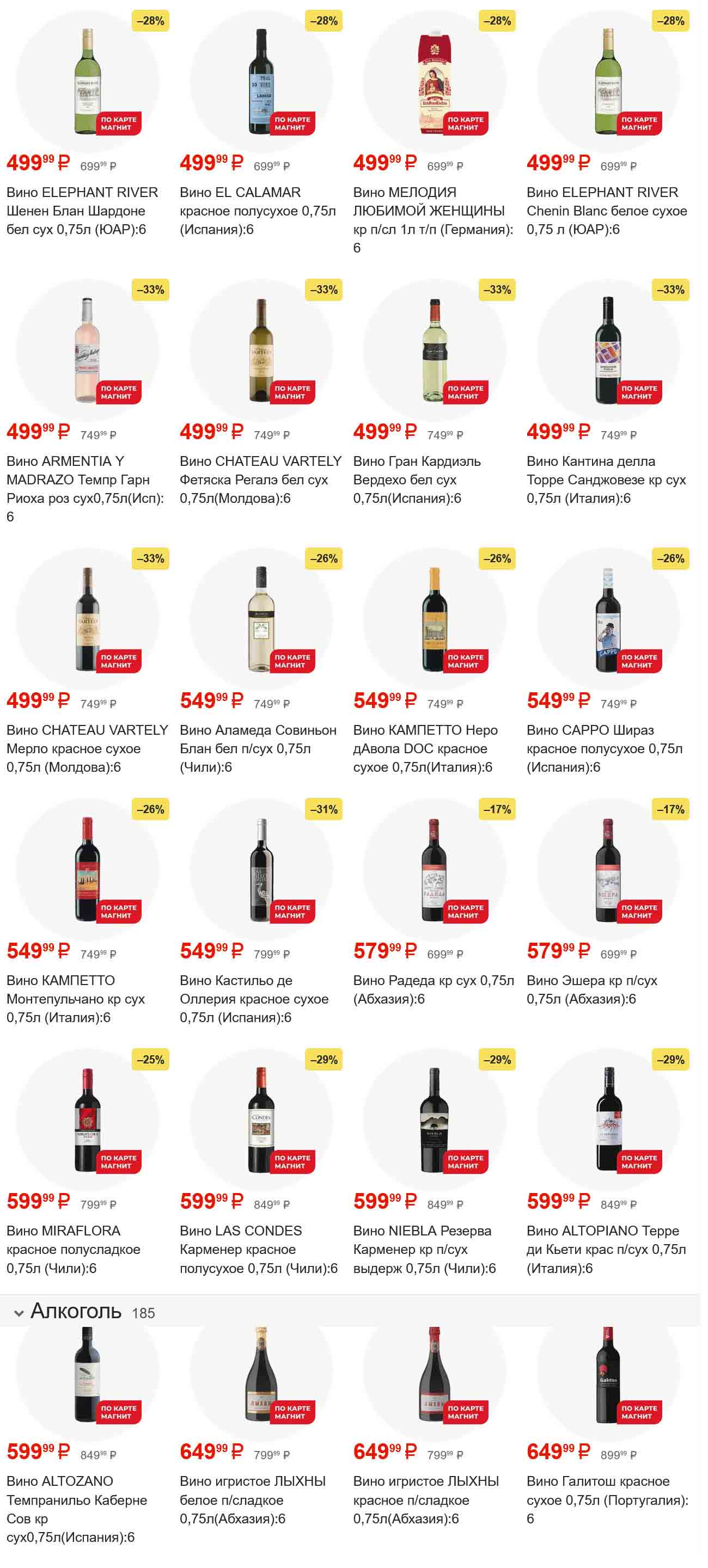Open Кантина делла Торре Санджовезе wine
This screenshot has width=708, height=1568.
click(x=606, y=479)
